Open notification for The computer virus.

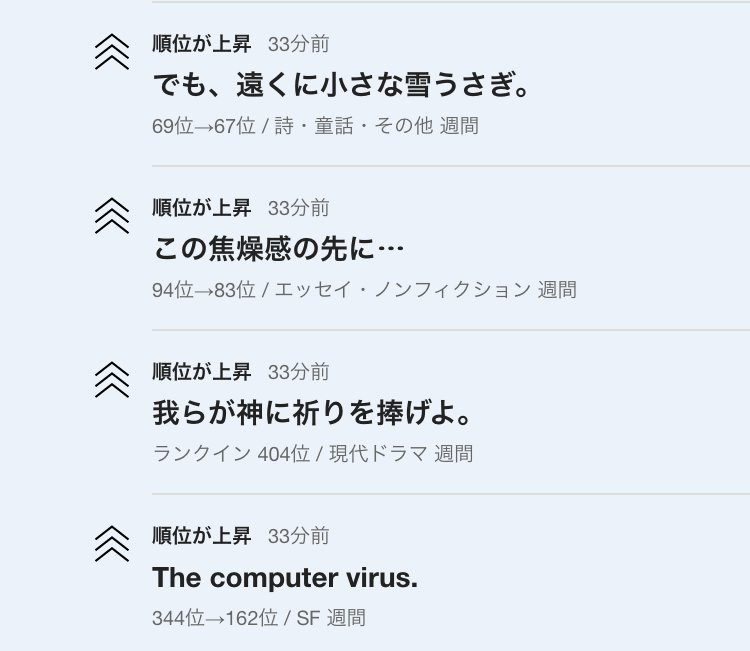[285, 578]
